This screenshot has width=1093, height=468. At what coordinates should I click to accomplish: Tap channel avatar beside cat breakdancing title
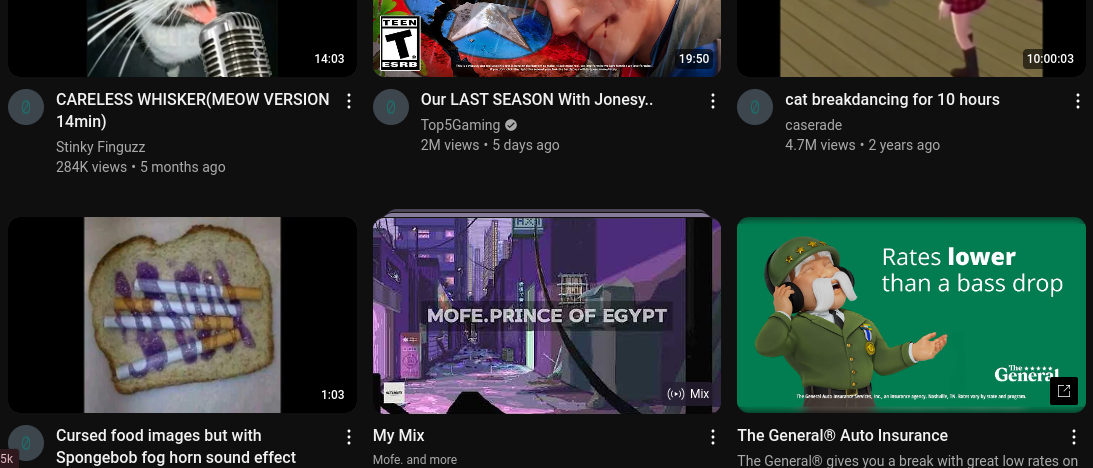pos(754,107)
